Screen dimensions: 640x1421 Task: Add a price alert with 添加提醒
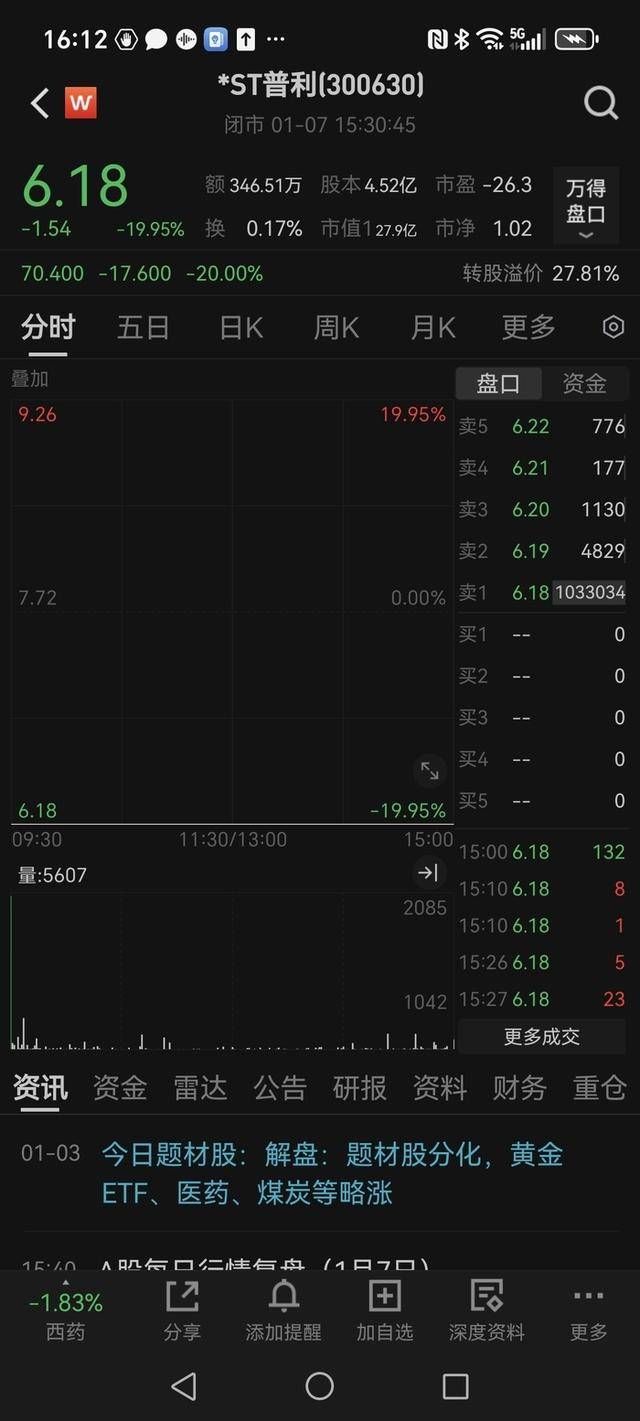click(284, 1310)
